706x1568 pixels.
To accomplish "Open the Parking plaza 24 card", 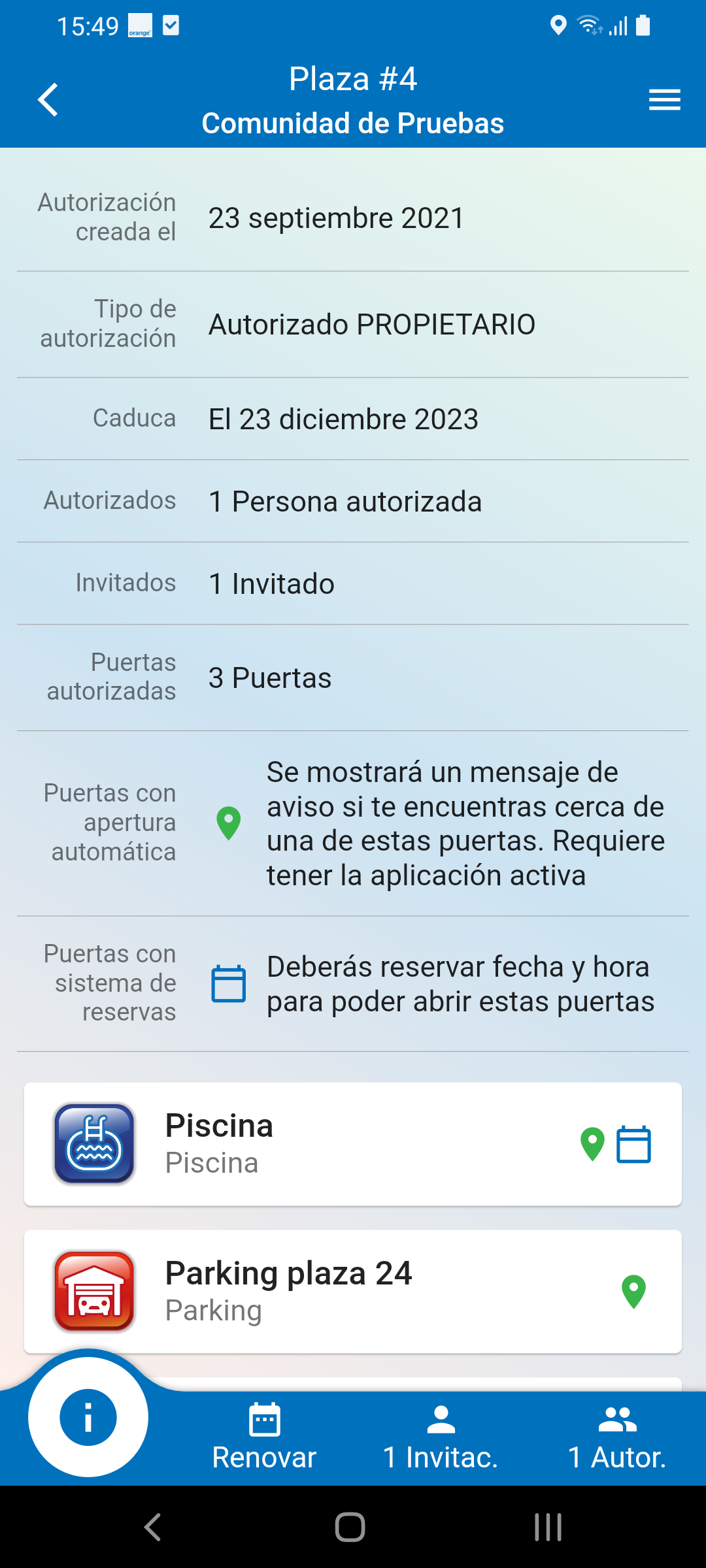I will point(353,1292).
